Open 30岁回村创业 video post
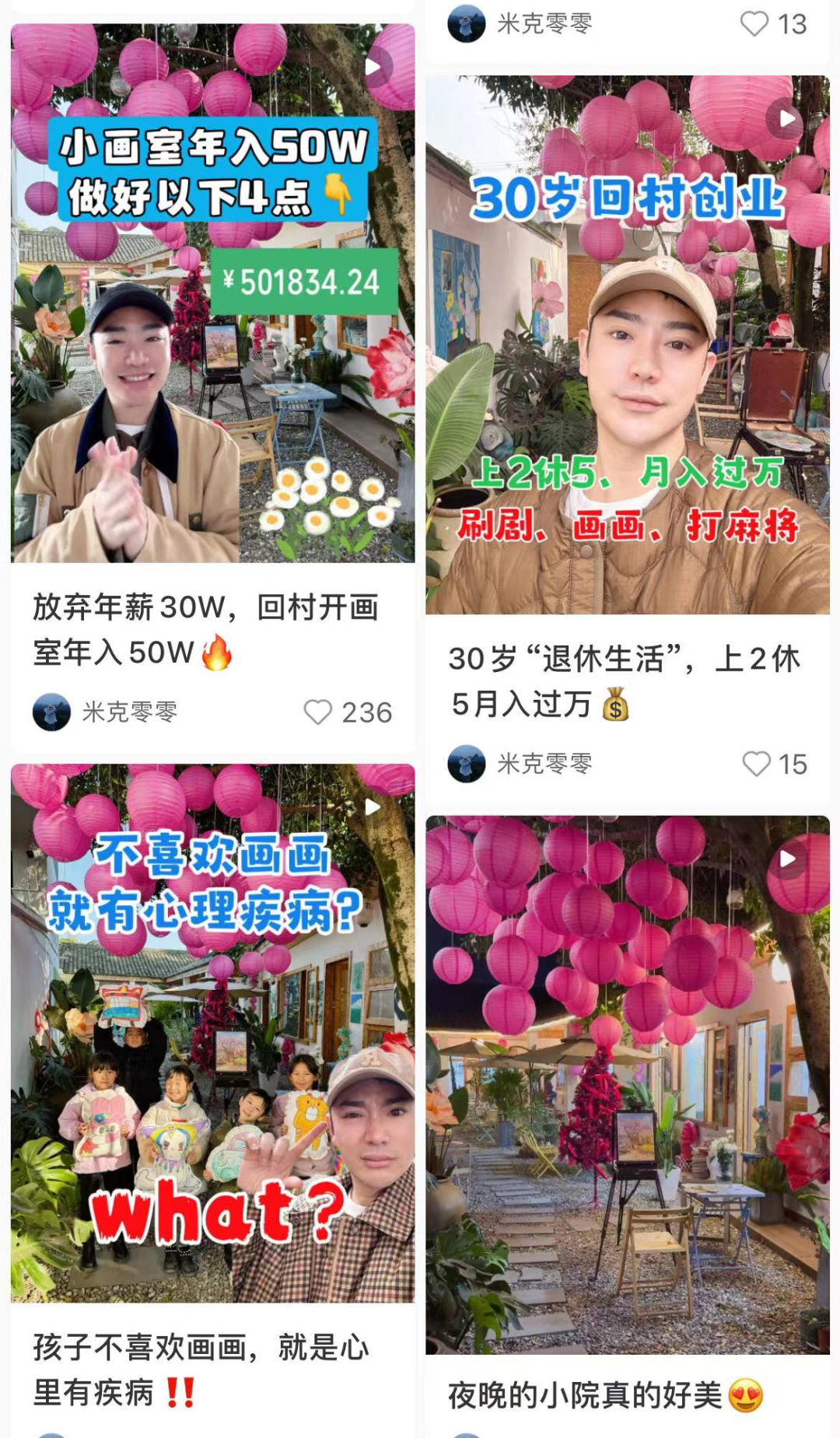840x1438 pixels. 627,345
